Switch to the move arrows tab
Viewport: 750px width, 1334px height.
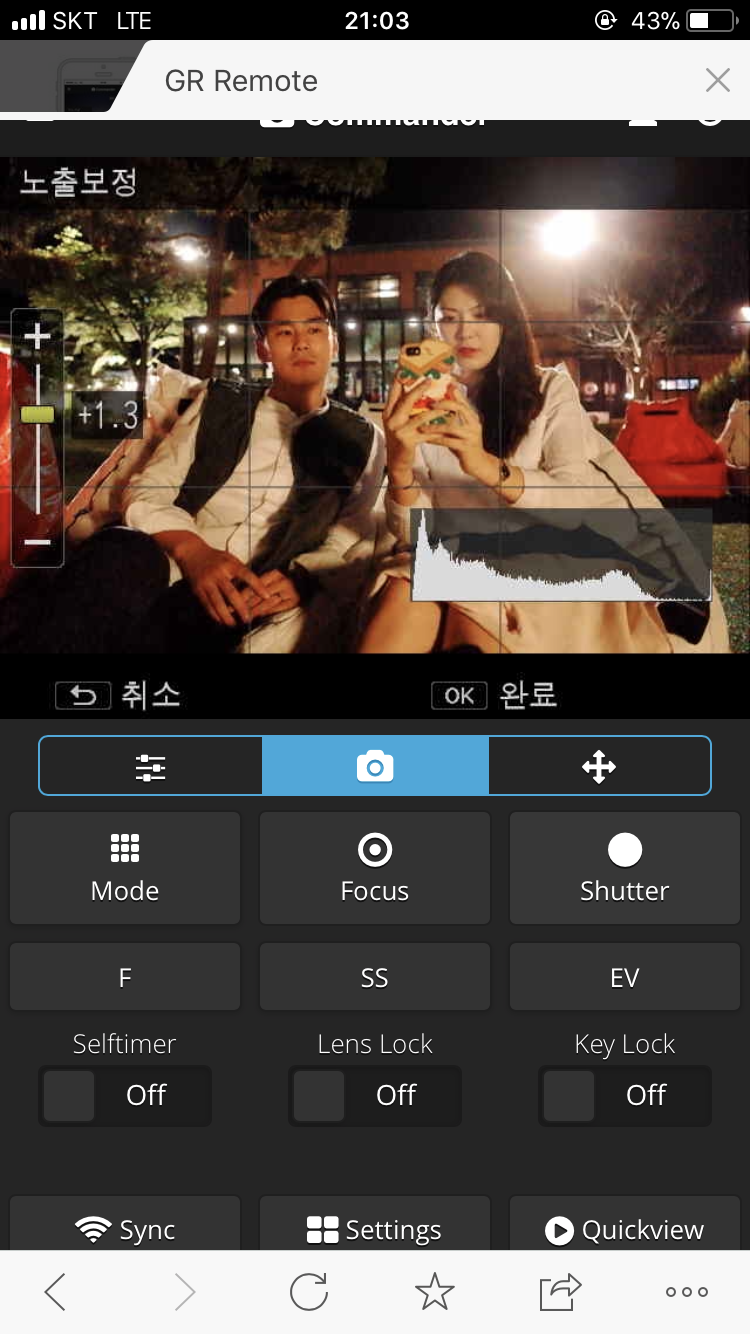599,767
